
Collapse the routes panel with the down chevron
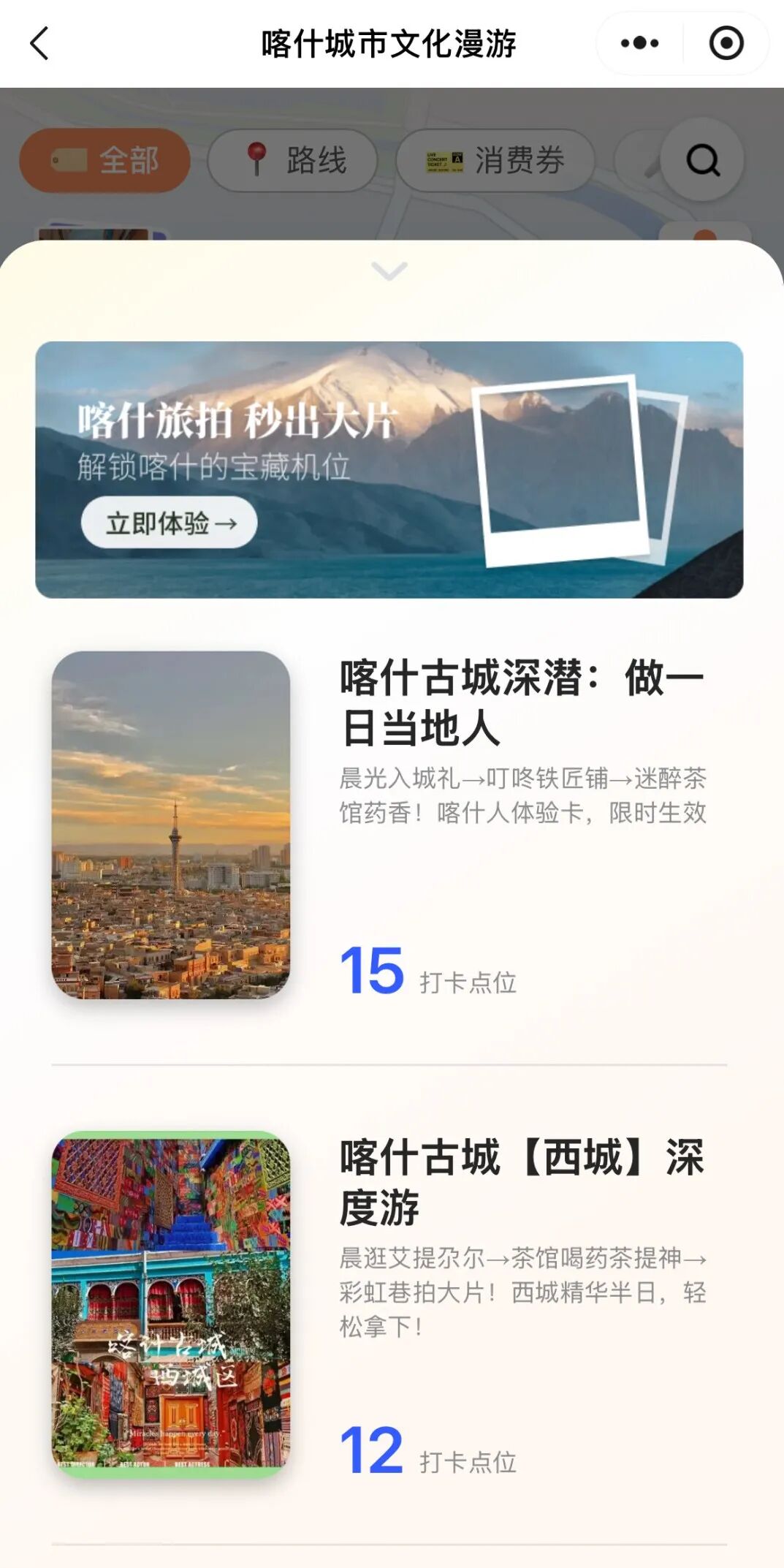click(389, 271)
